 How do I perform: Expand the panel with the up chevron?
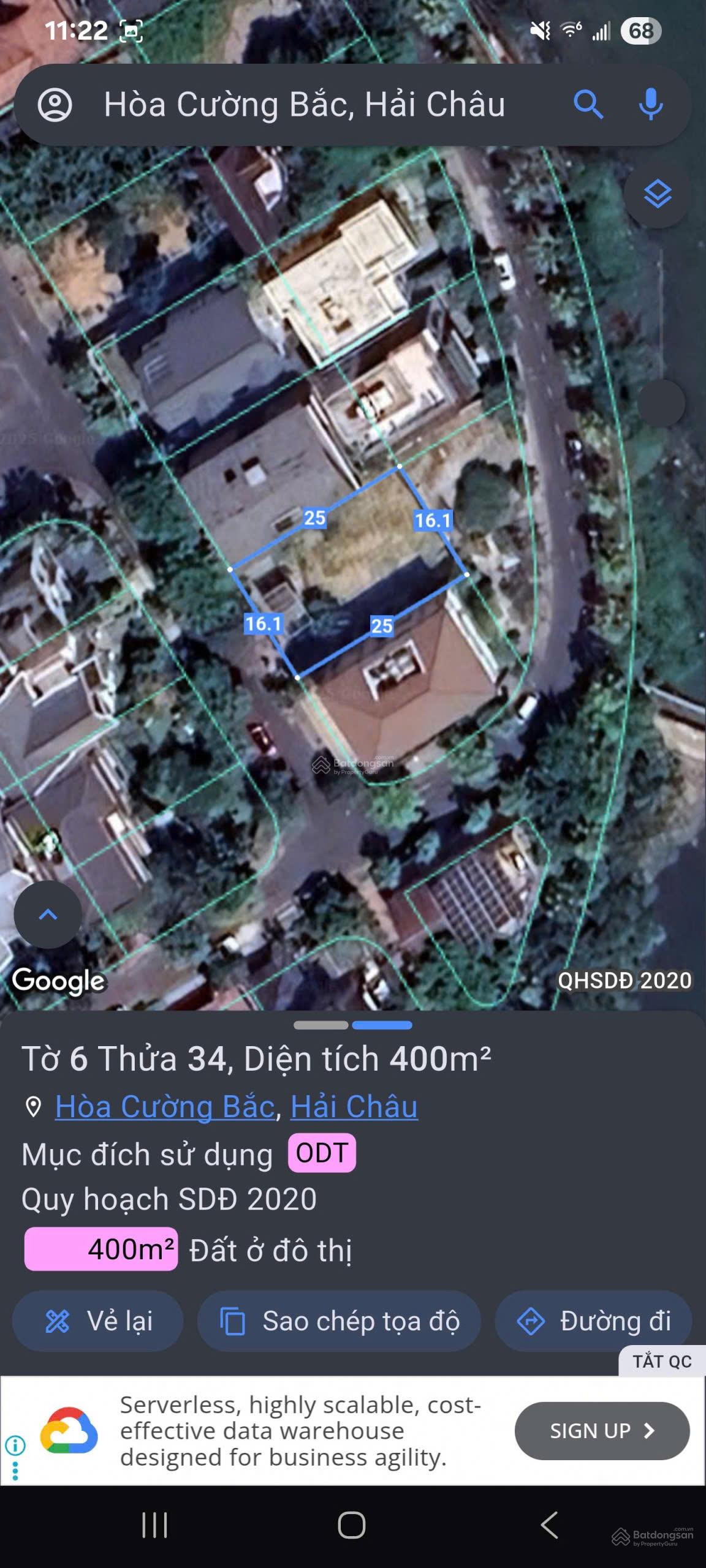[48, 914]
